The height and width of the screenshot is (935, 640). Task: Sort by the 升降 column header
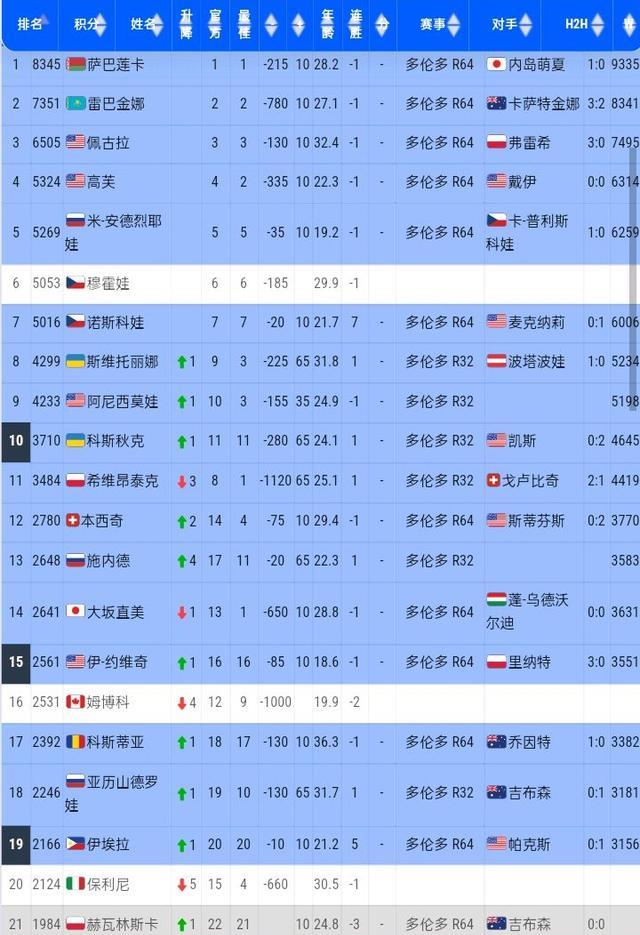coord(186,24)
